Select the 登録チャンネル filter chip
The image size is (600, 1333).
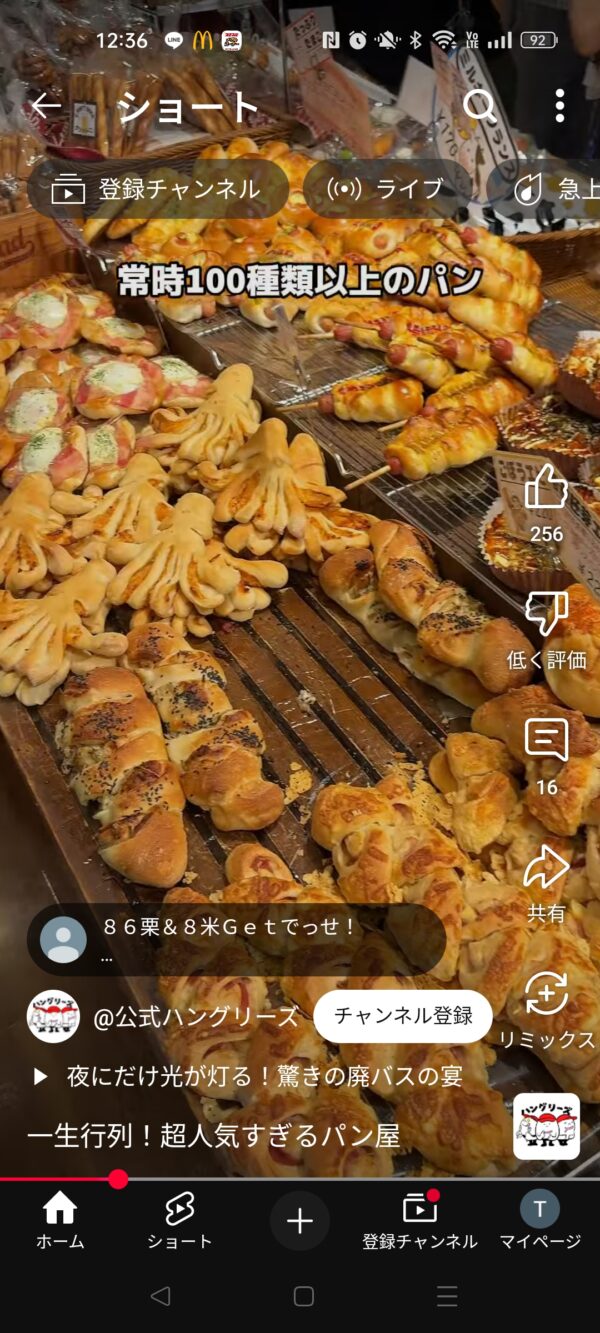(158, 189)
